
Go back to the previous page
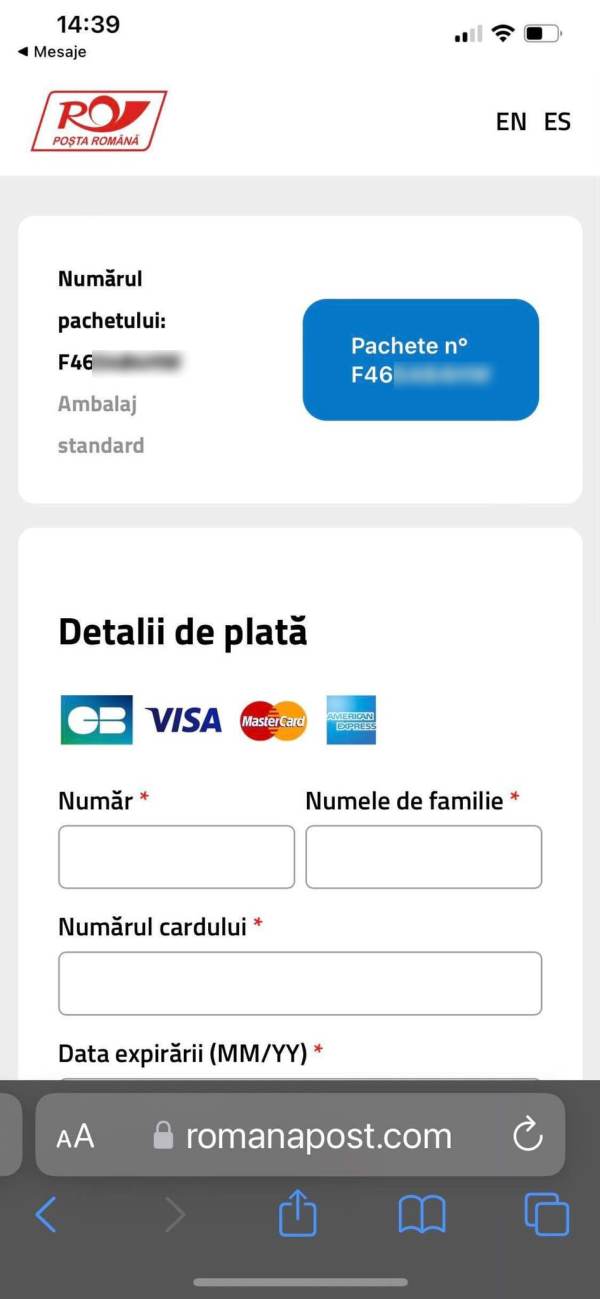[46, 1215]
